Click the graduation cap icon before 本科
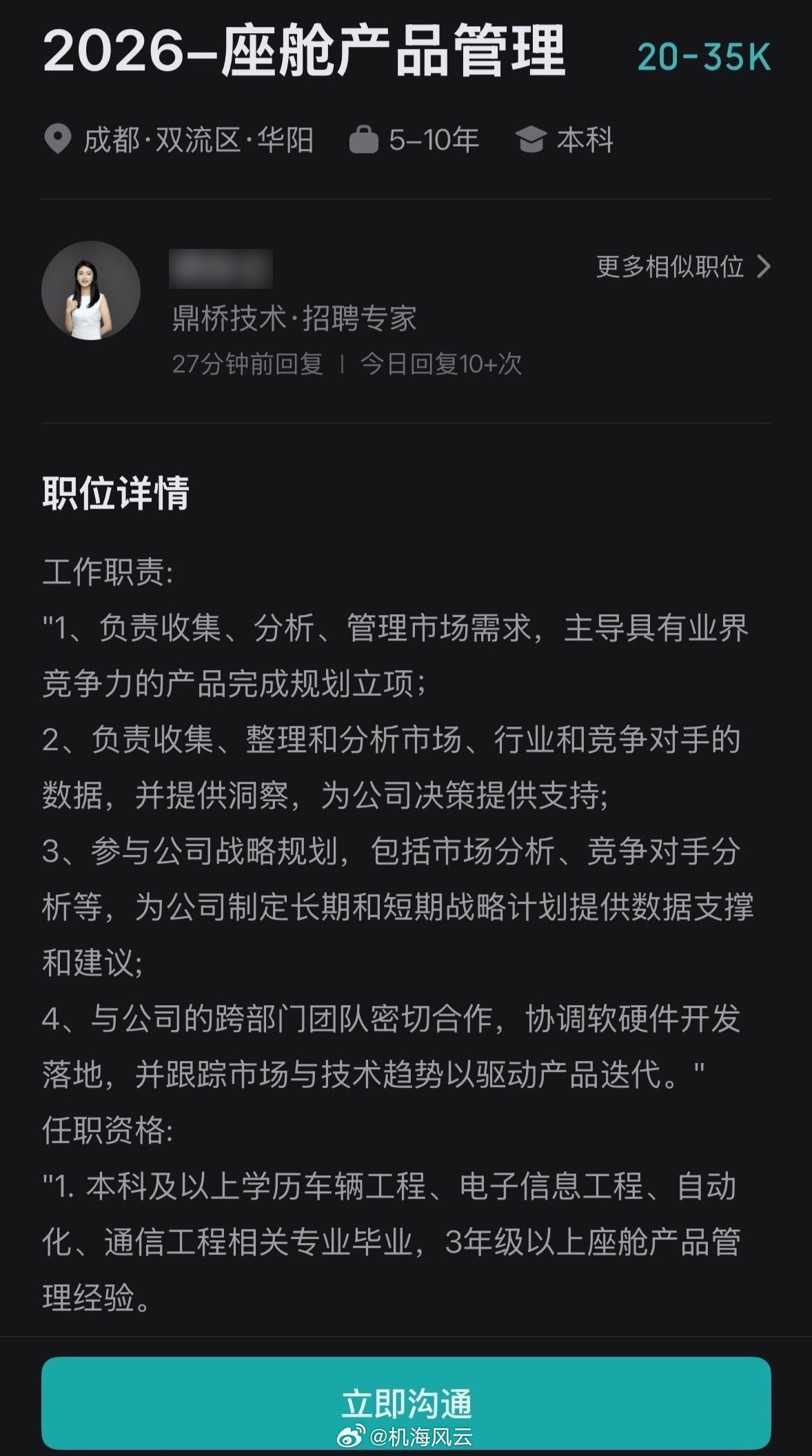Screen dimensions: 812x1456 pos(531,139)
